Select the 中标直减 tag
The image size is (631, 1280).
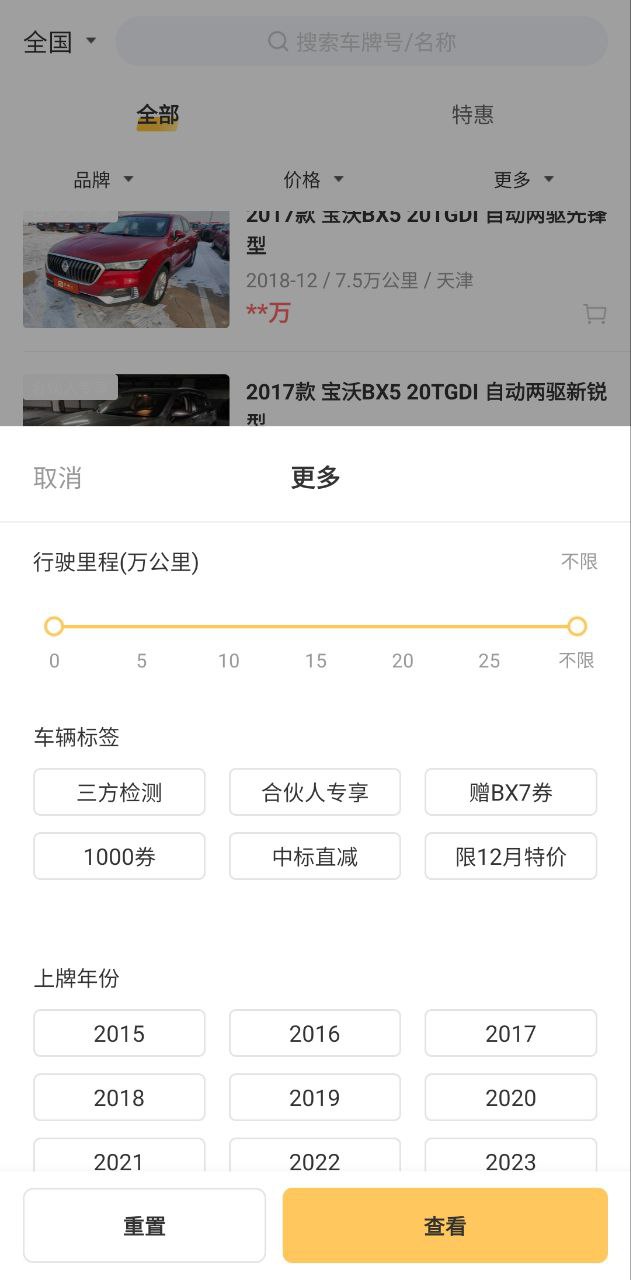pyautogui.click(x=315, y=856)
